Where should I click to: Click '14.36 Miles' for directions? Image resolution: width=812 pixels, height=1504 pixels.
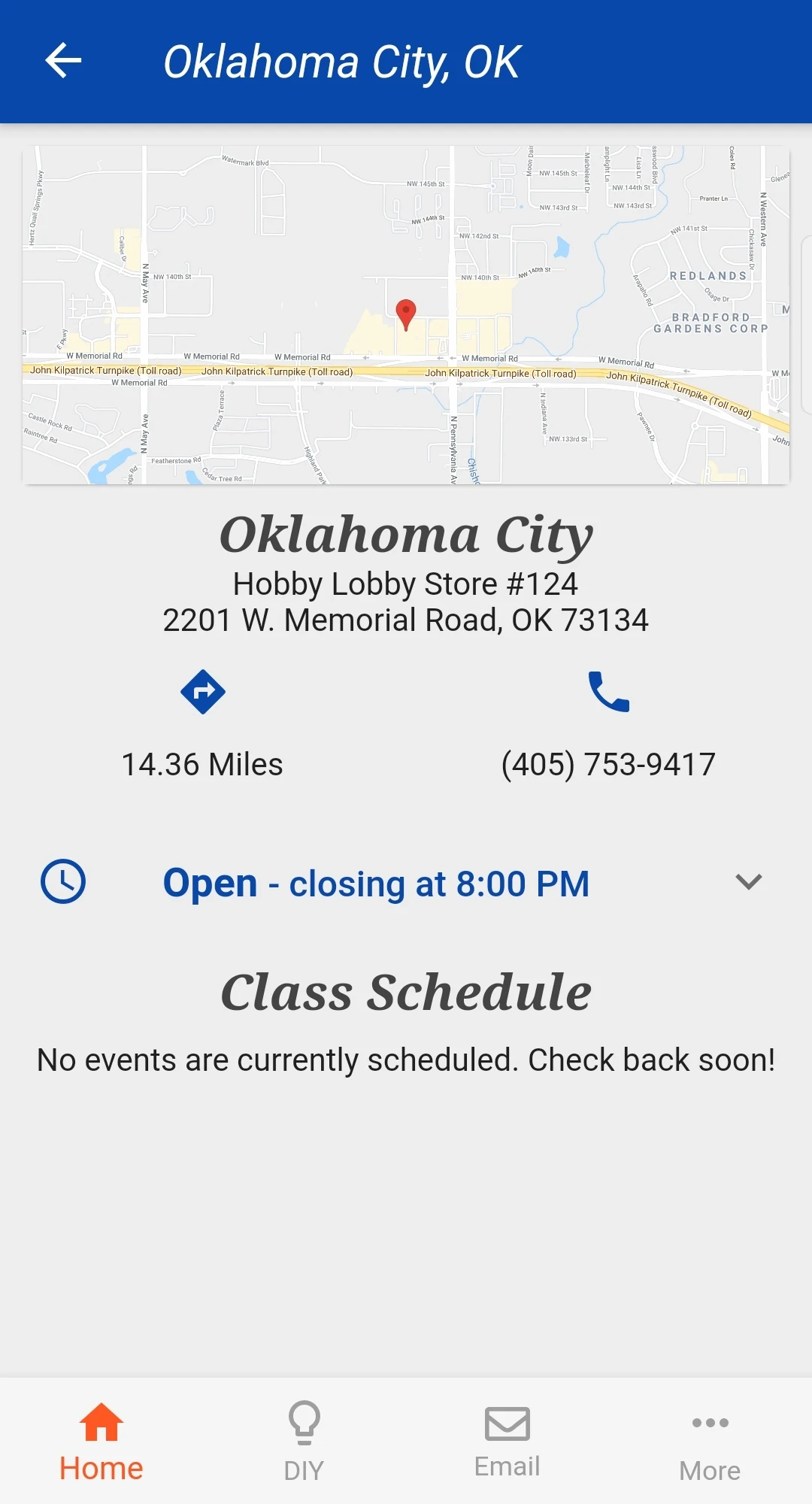point(202,764)
